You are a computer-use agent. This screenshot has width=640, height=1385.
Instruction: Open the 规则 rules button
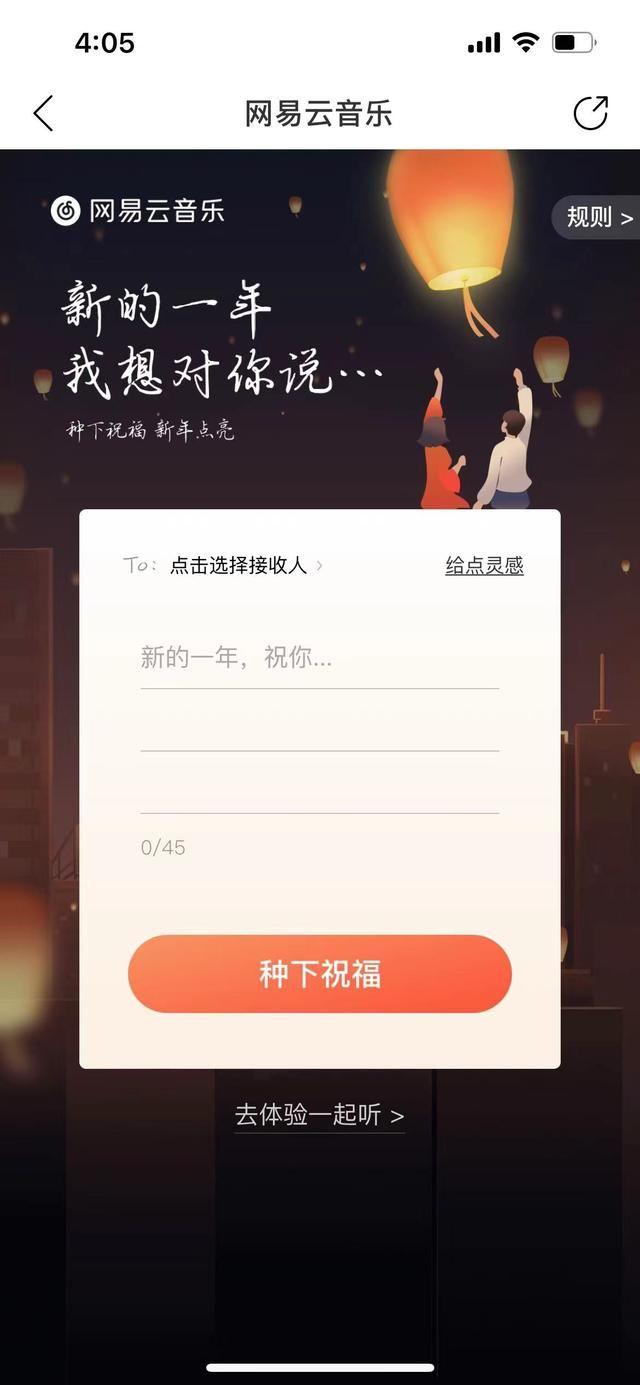[599, 217]
